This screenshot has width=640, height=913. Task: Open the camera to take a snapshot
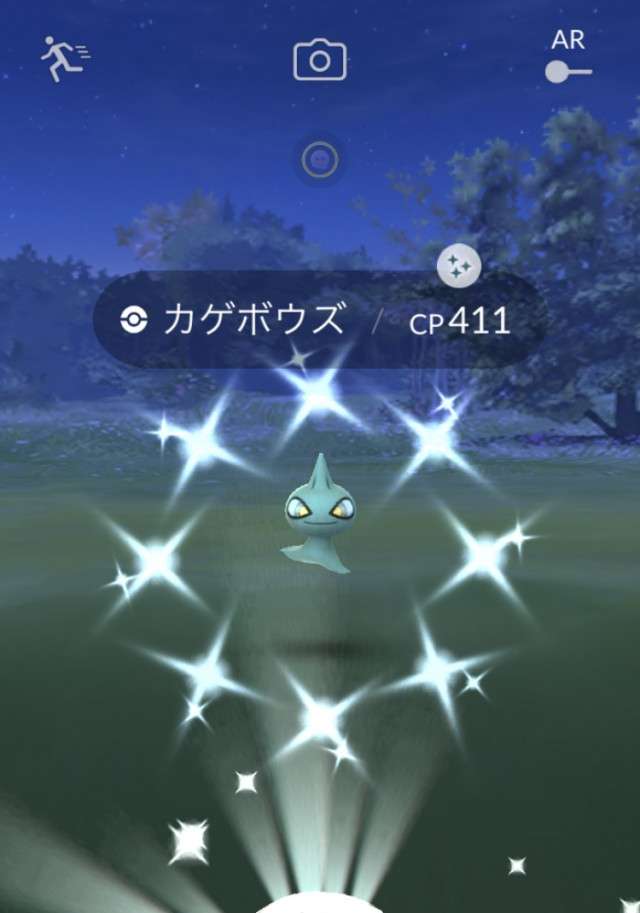pos(320,61)
